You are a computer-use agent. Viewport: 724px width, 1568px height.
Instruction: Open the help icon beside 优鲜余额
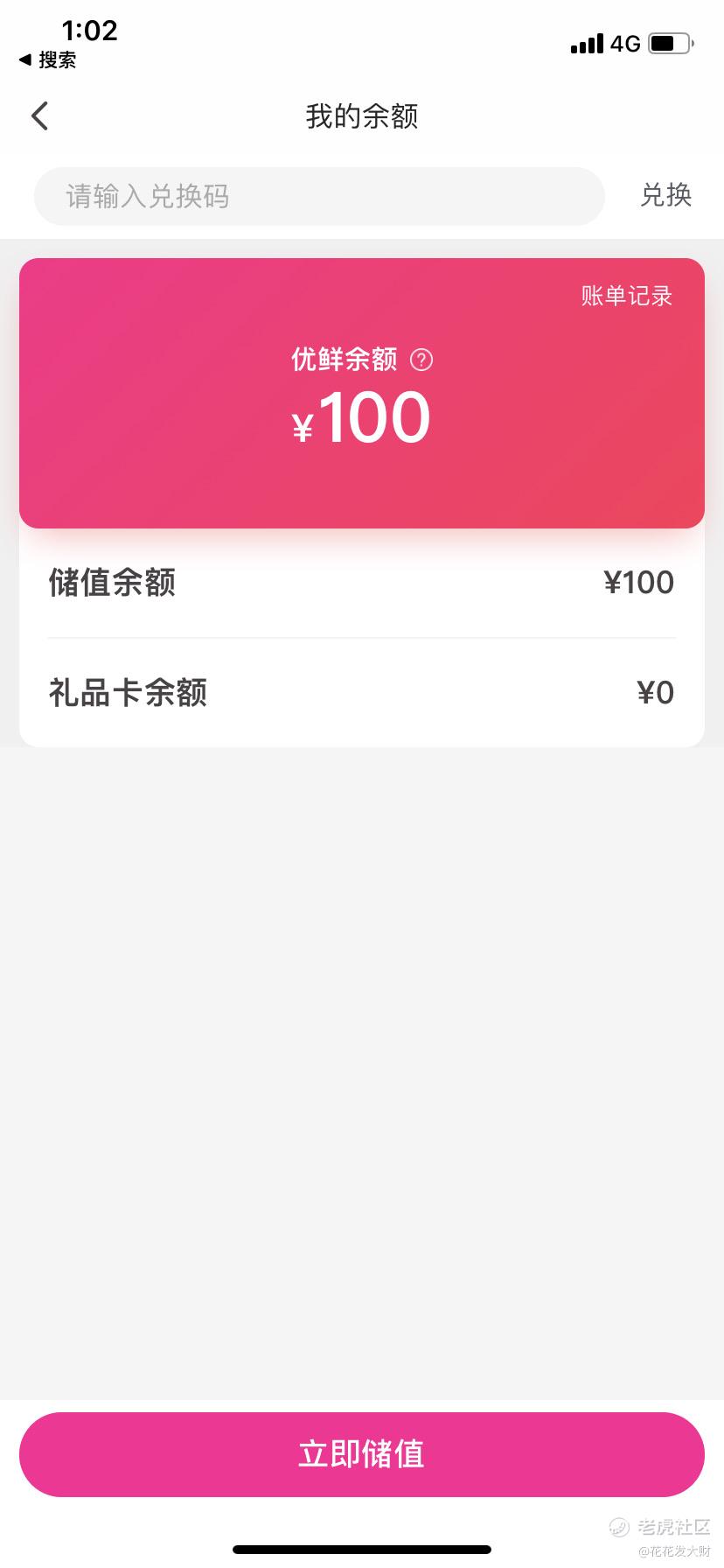point(421,360)
